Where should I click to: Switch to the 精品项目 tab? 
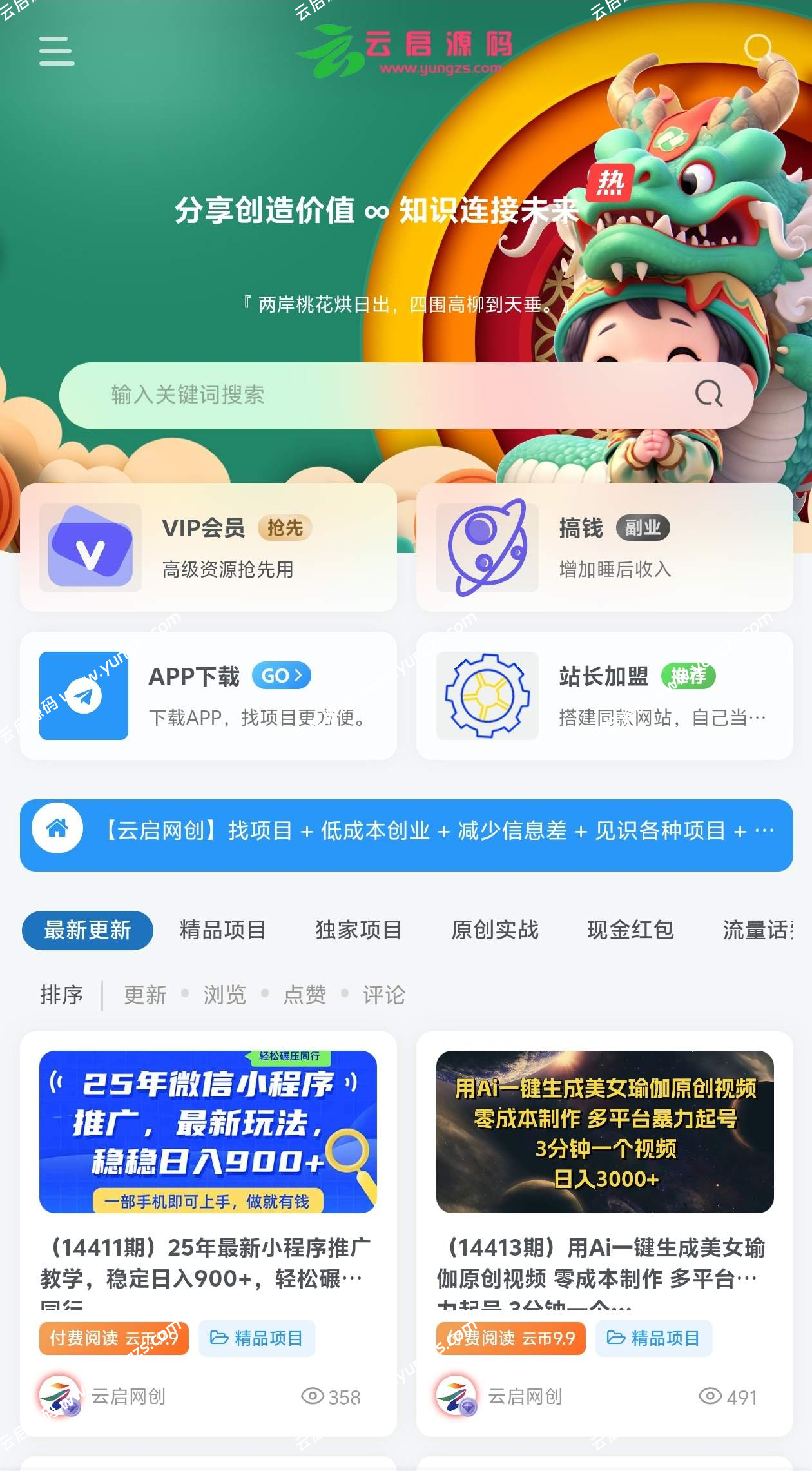[222, 930]
